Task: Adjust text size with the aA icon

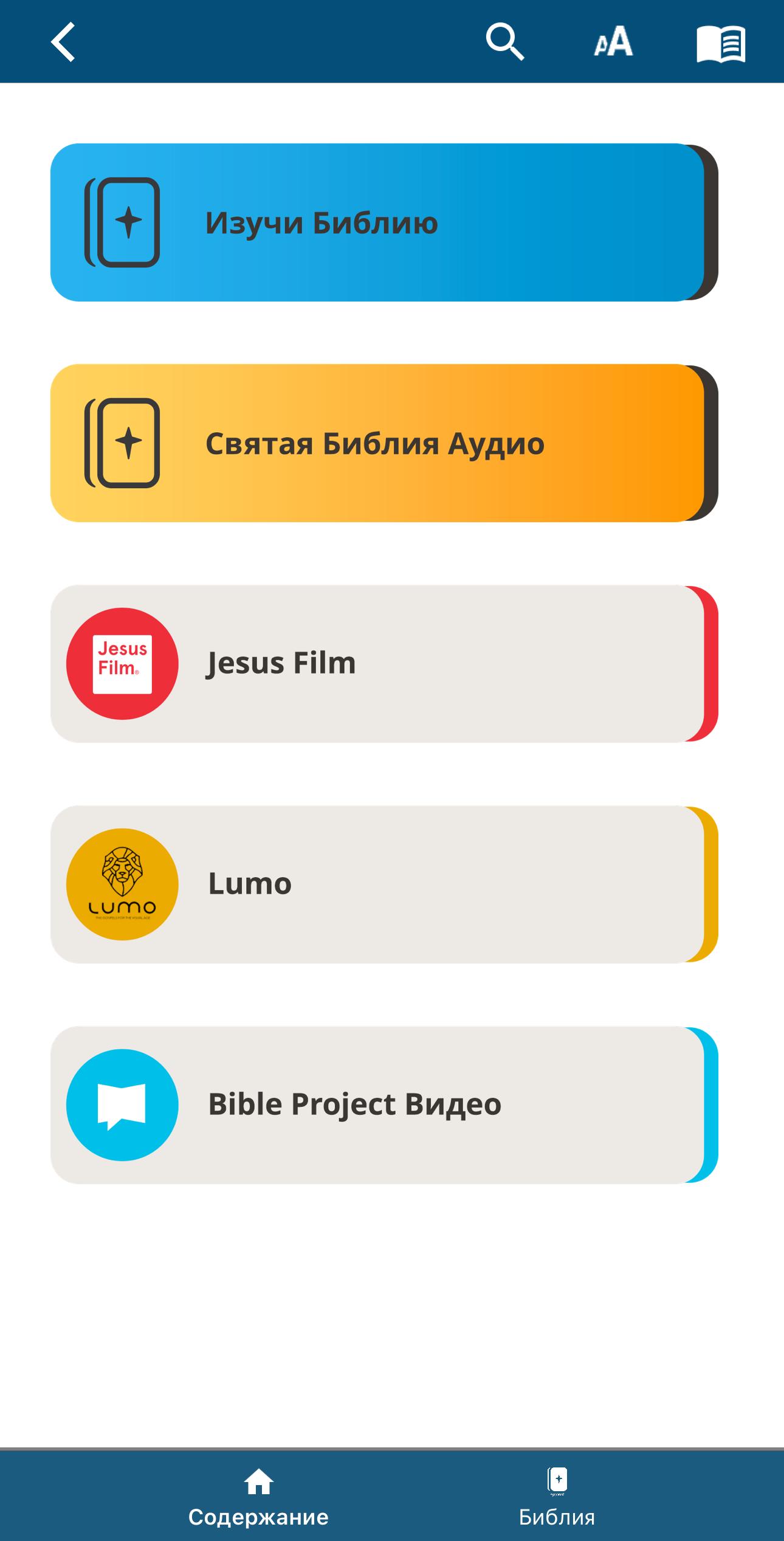Action: point(613,43)
